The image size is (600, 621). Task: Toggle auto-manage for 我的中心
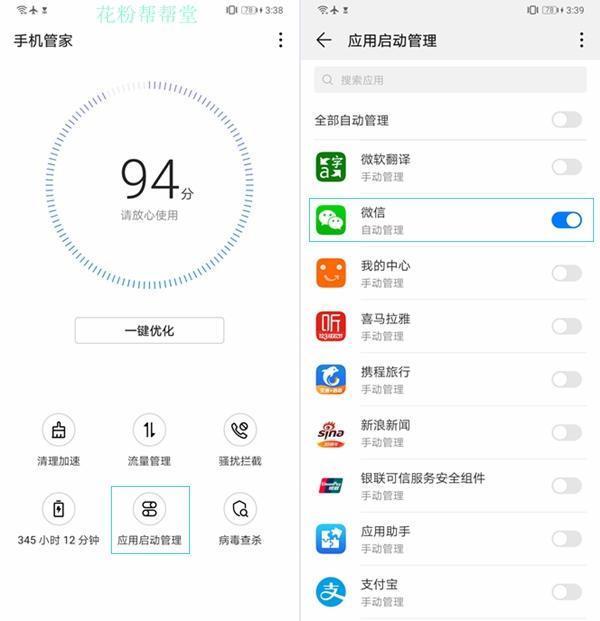point(566,273)
